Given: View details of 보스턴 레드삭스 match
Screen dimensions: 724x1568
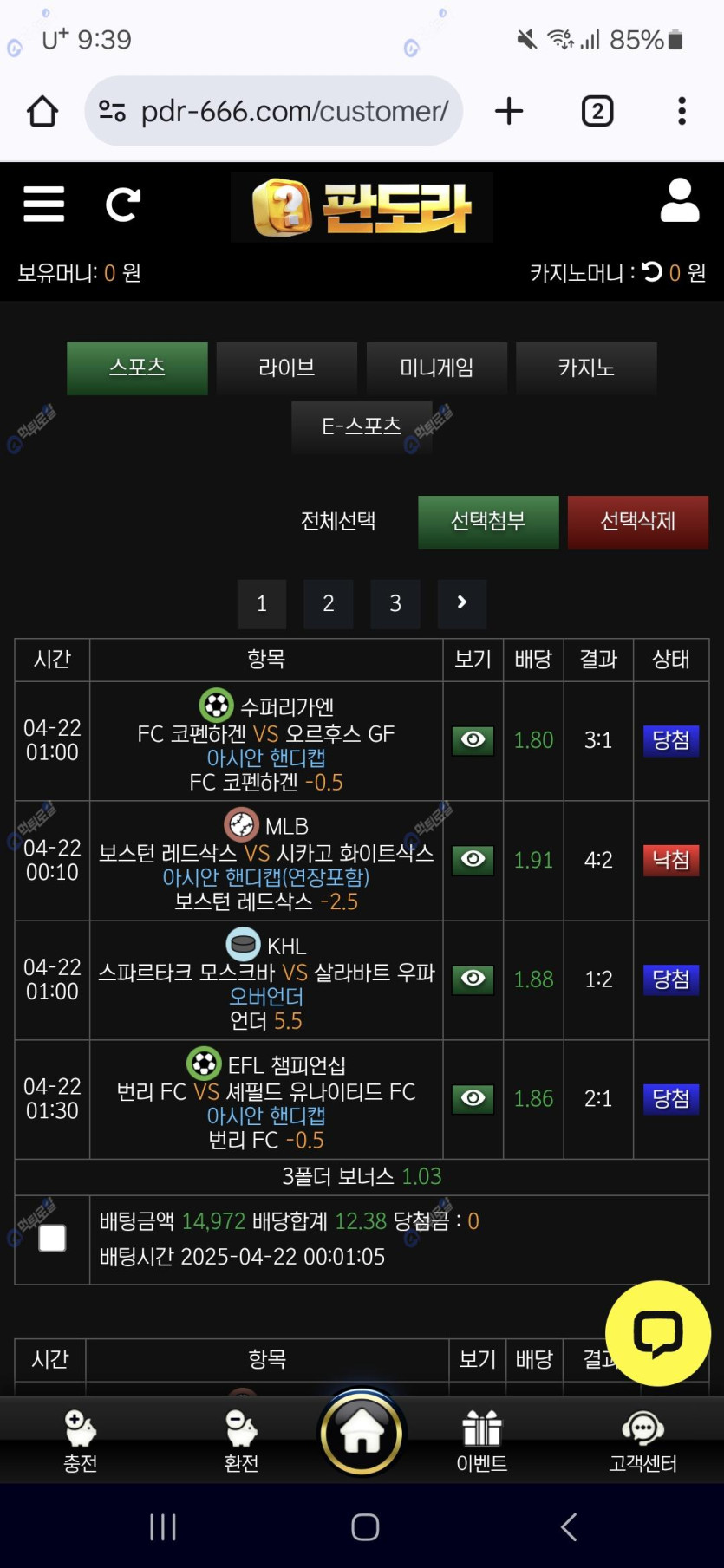Looking at the screenshot, I should [473, 859].
